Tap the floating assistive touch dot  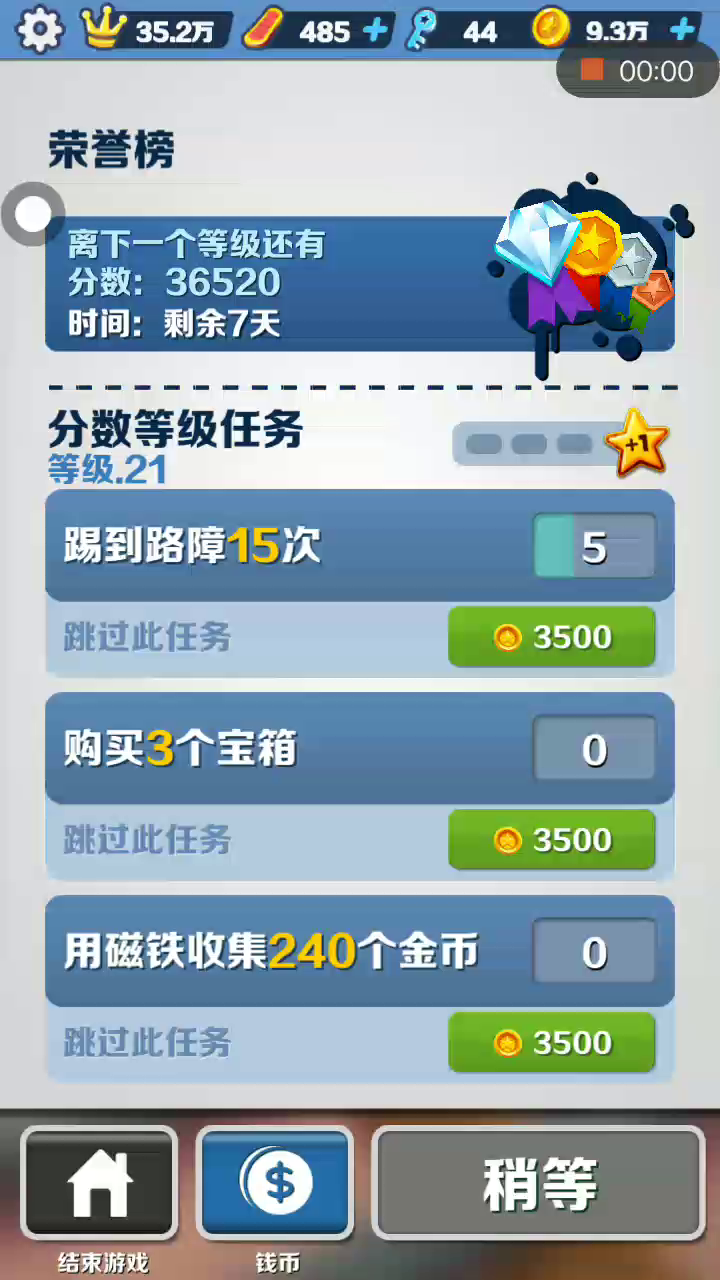[x=33, y=214]
